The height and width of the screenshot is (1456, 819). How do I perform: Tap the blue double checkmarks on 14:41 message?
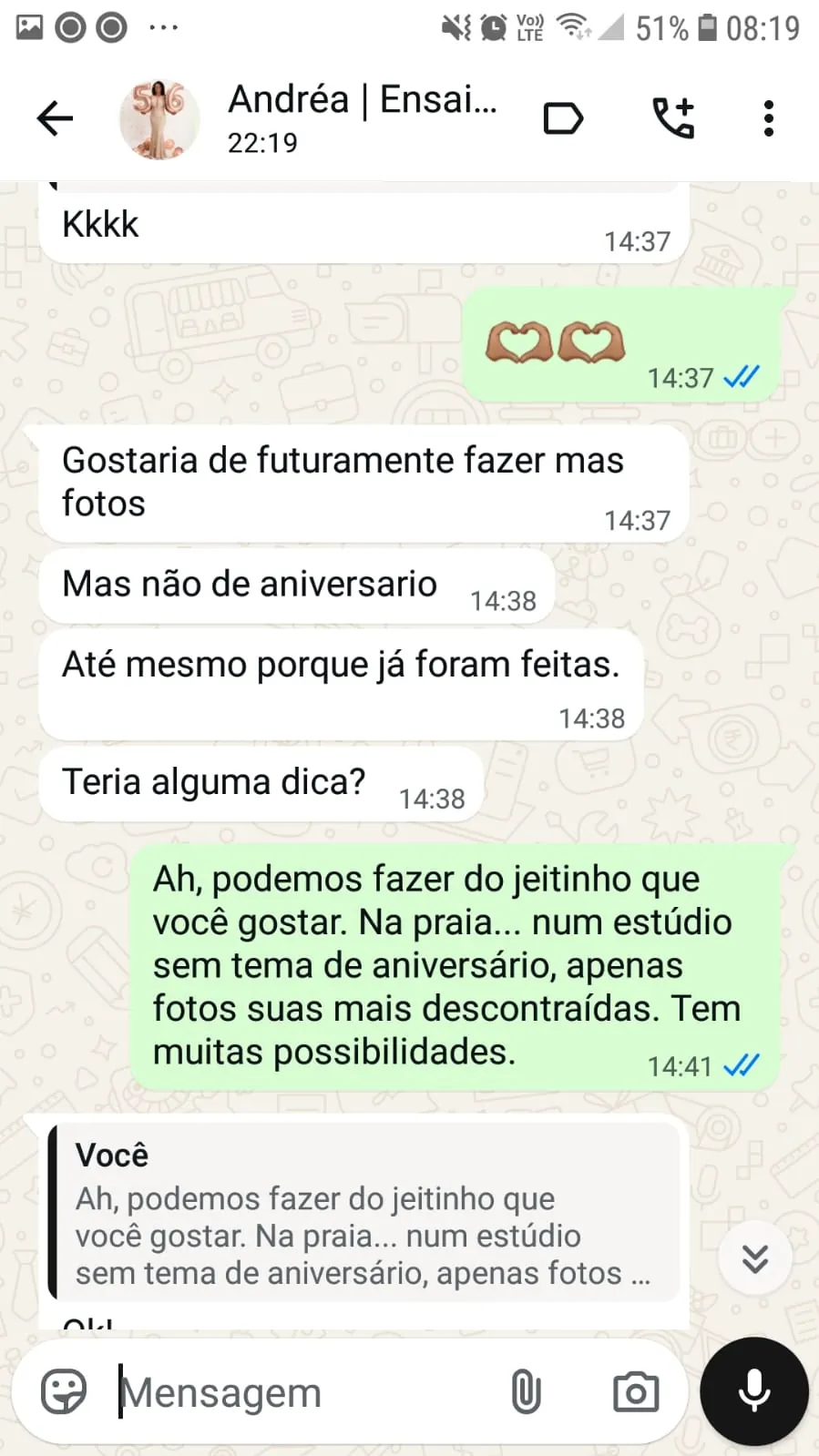point(742,1065)
